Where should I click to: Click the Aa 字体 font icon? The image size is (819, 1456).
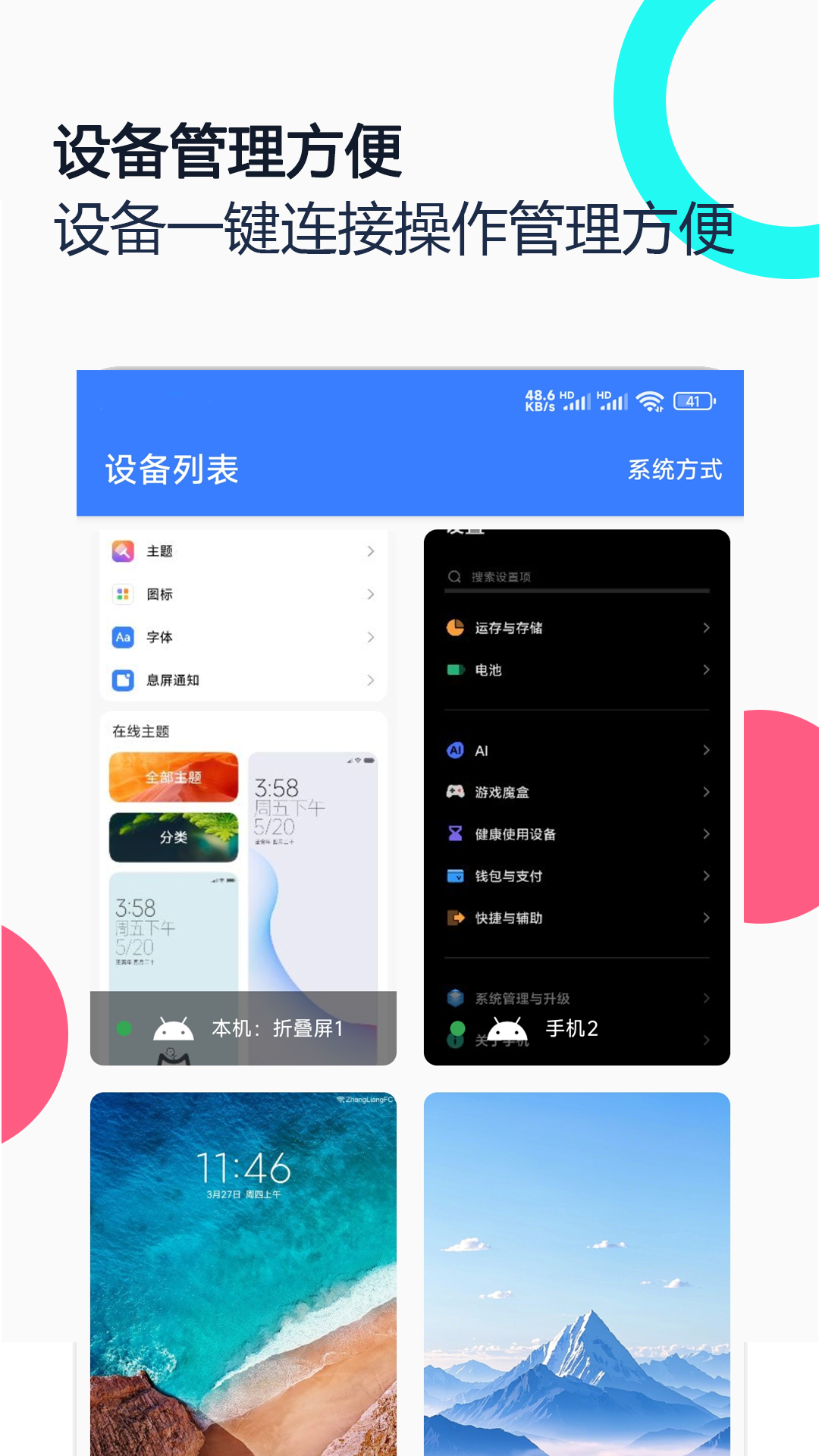[x=123, y=638]
